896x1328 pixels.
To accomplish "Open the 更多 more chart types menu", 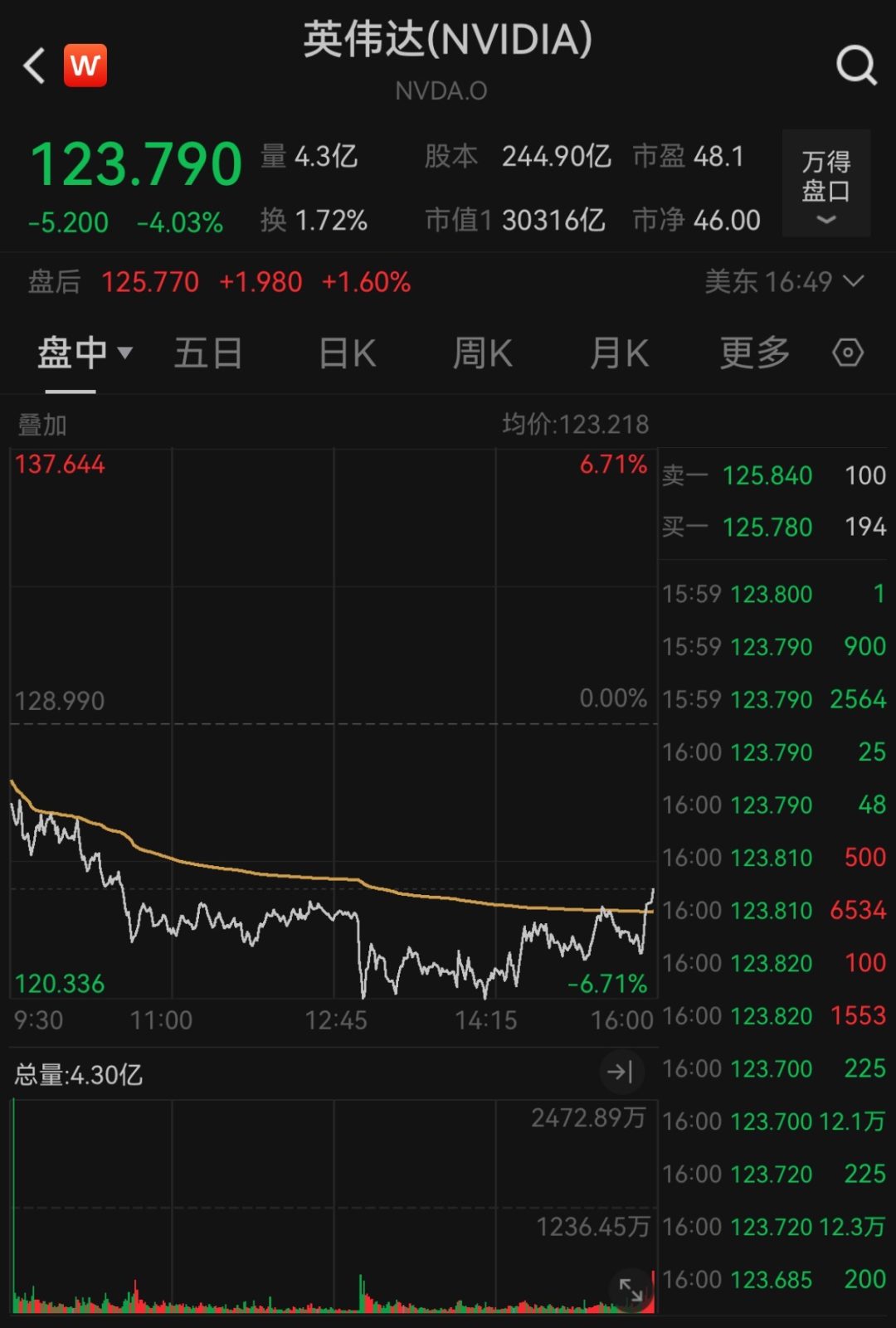I will (x=753, y=352).
